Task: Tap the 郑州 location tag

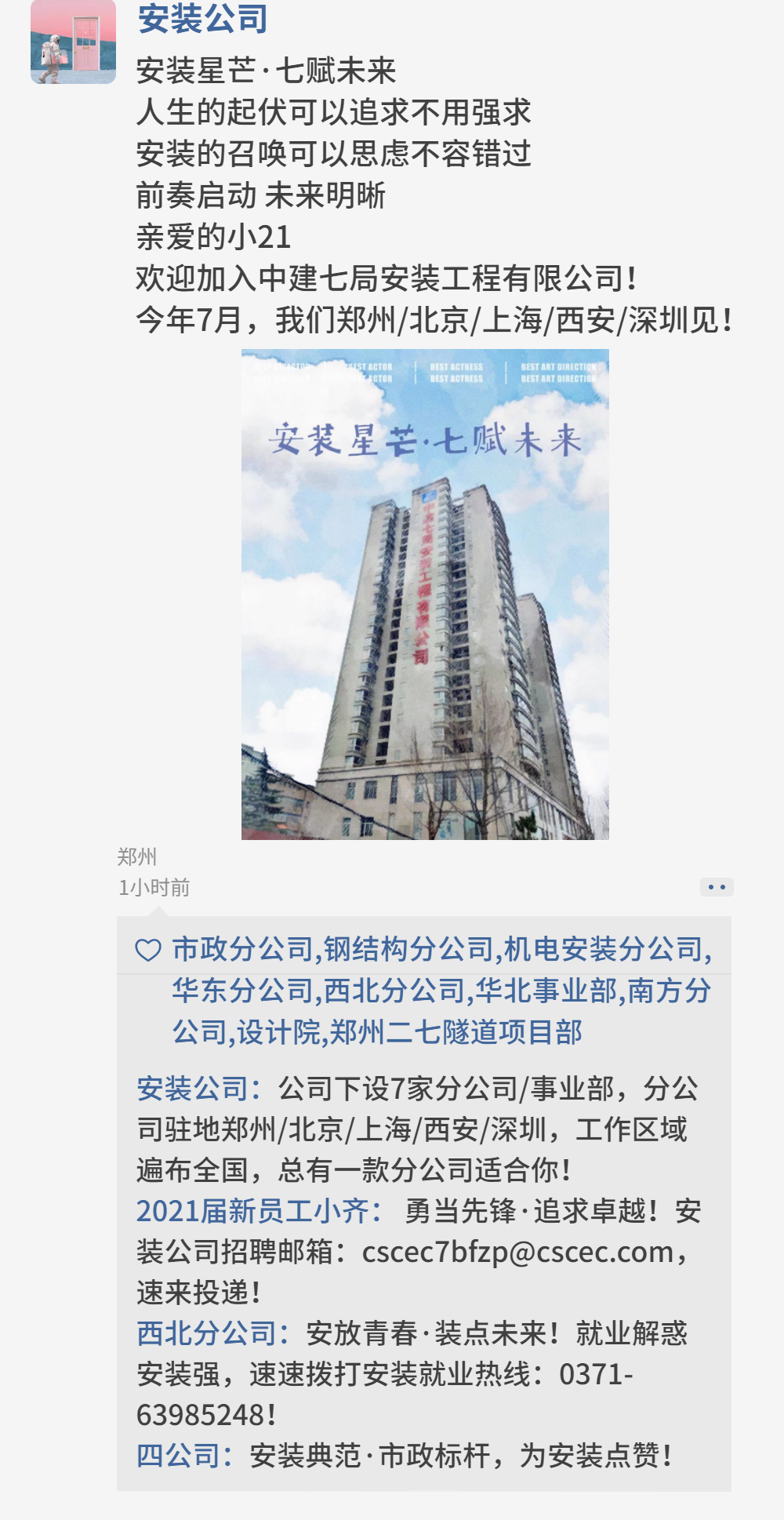Action: (x=137, y=856)
